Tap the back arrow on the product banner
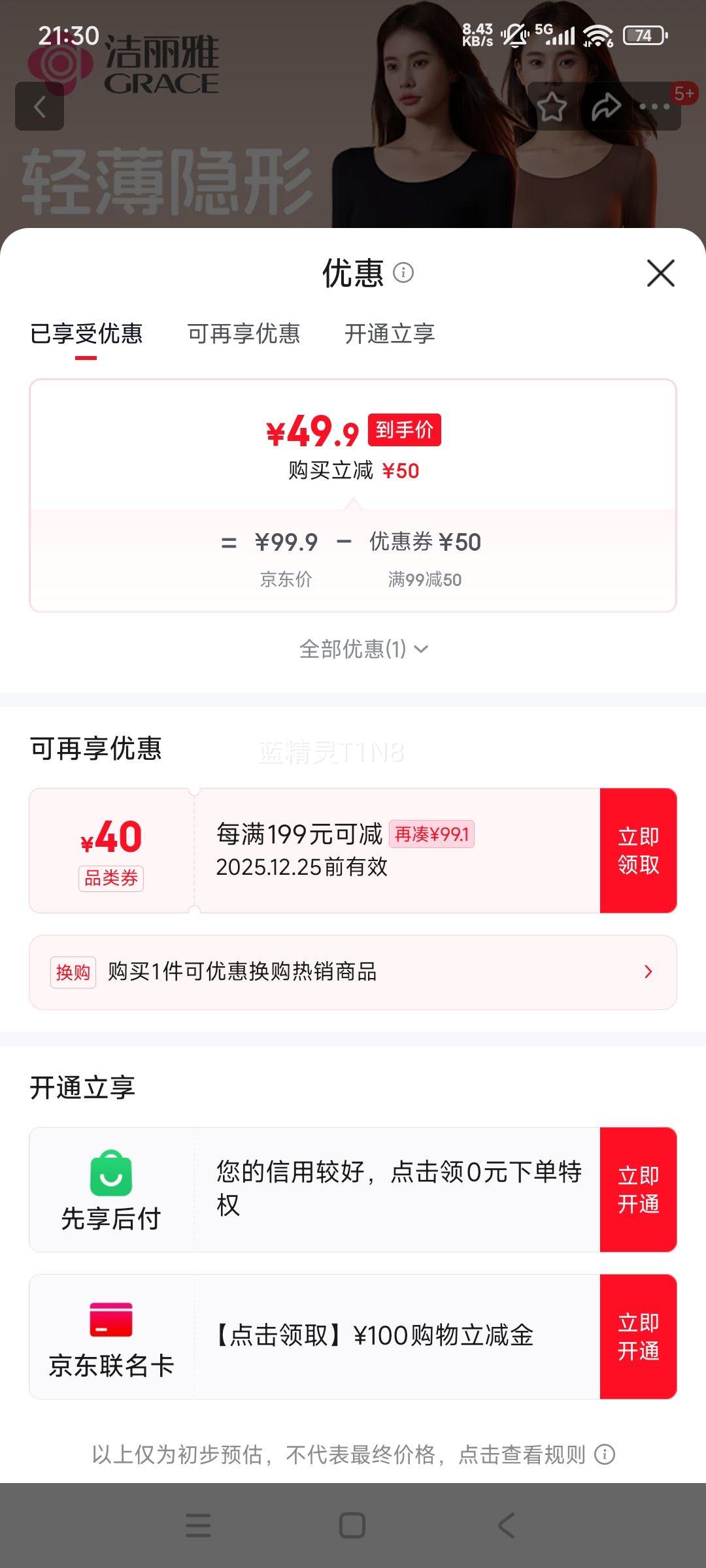The width and height of the screenshot is (706, 1568). (41, 106)
